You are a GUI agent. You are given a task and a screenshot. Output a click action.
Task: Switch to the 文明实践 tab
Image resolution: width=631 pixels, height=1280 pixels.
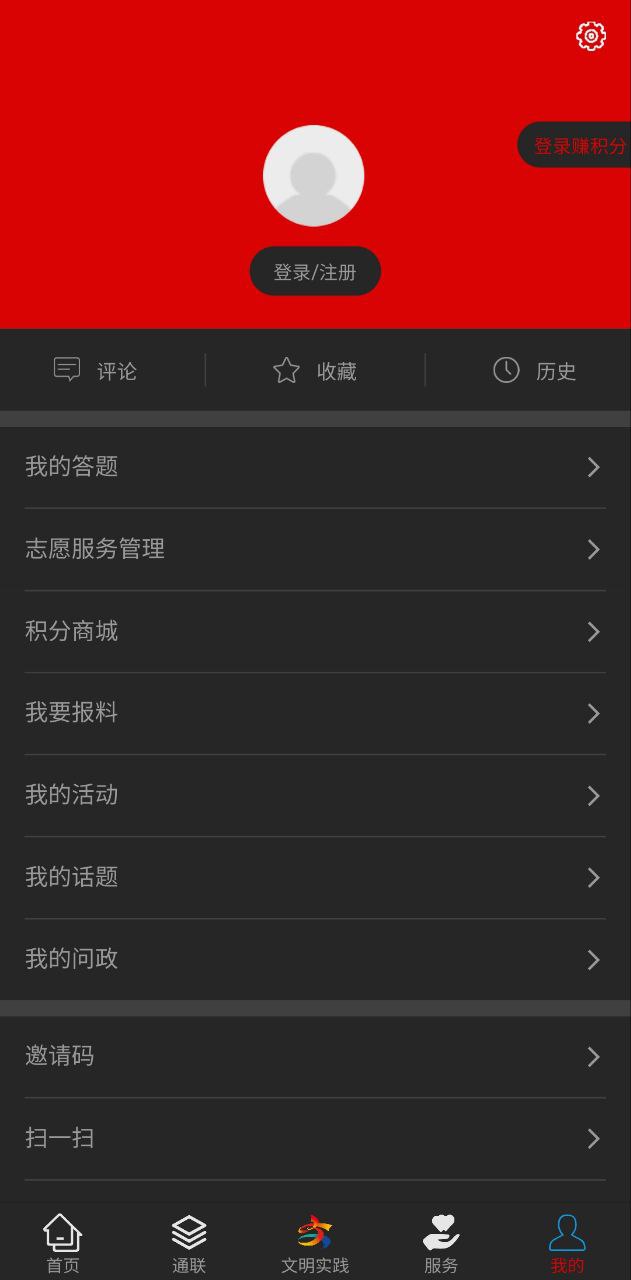pyautogui.click(x=315, y=1243)
